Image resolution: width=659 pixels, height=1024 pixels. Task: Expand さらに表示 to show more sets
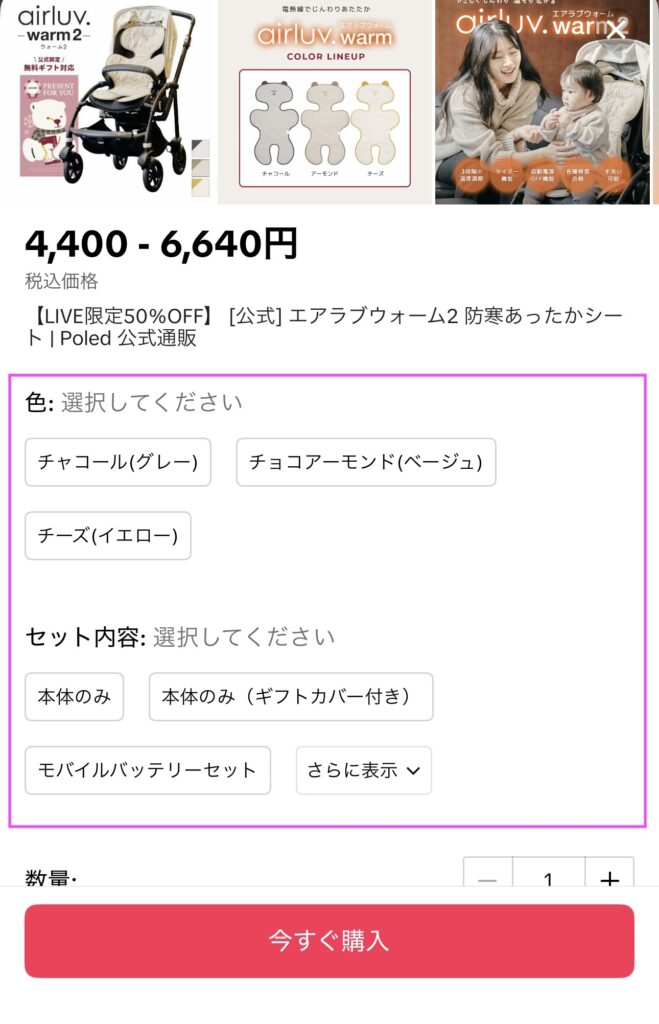[x=364, y=770]
